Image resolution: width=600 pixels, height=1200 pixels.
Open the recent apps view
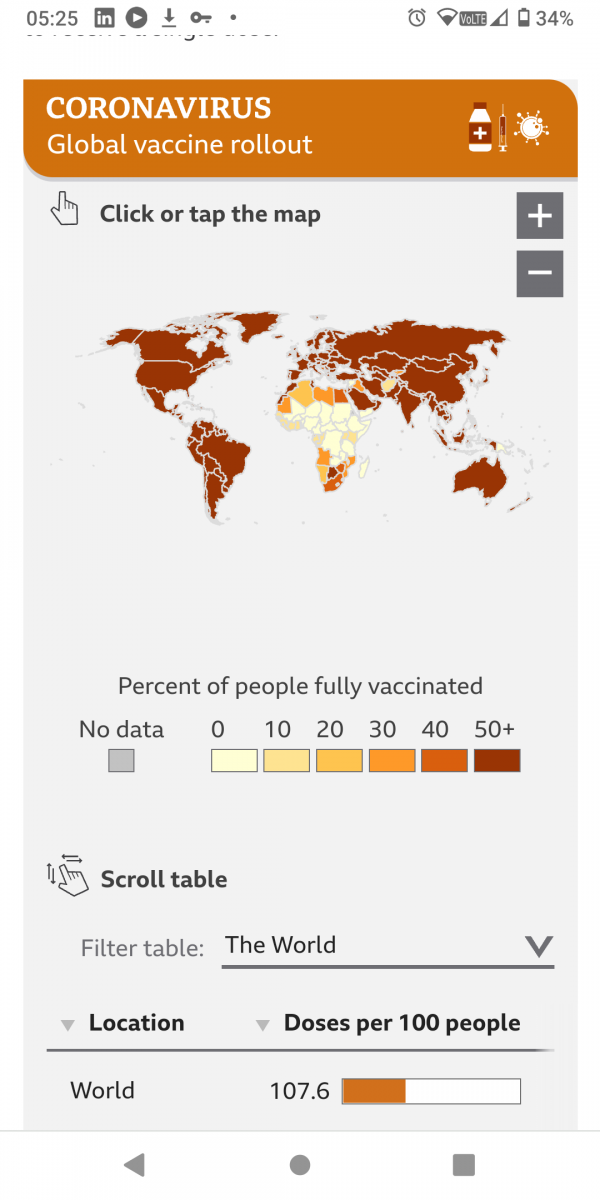[x=463, y=1164]
